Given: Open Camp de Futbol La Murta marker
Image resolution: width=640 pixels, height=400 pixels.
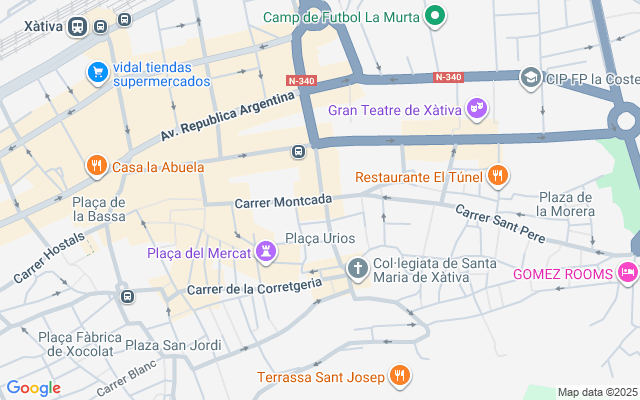Looking at the screenshot, I should pyautogui.click(x=434, y=16).
